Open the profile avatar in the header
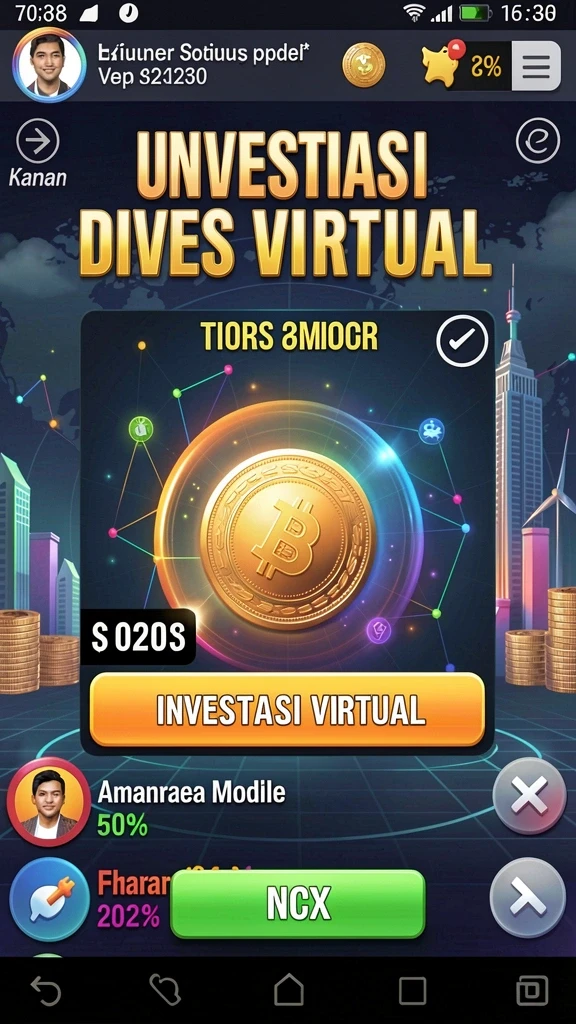The width and height of the screenshot is (576, 1024). pos(49,64)
